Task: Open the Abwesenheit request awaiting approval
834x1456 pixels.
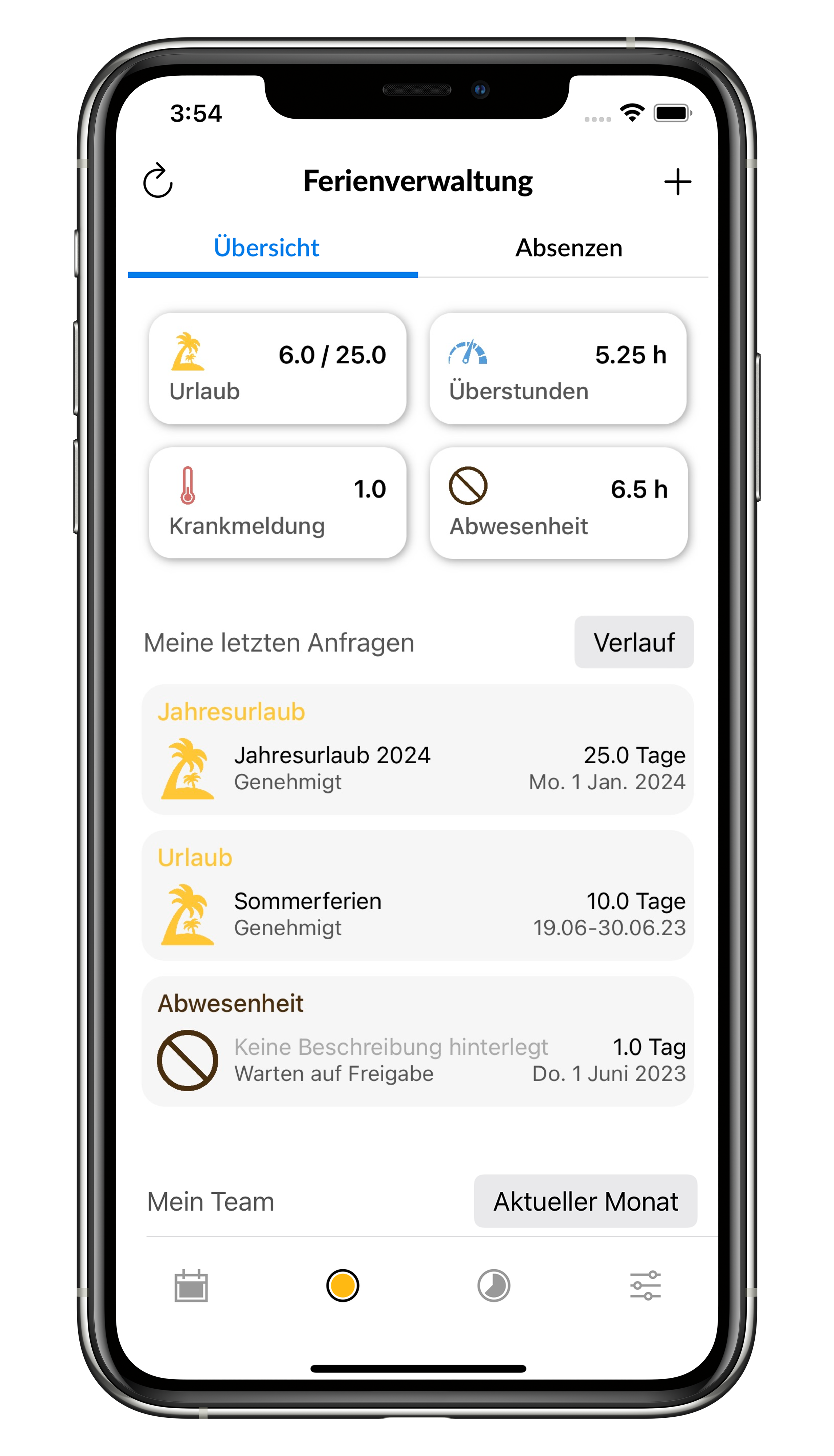Action: tap(417, 1042)
